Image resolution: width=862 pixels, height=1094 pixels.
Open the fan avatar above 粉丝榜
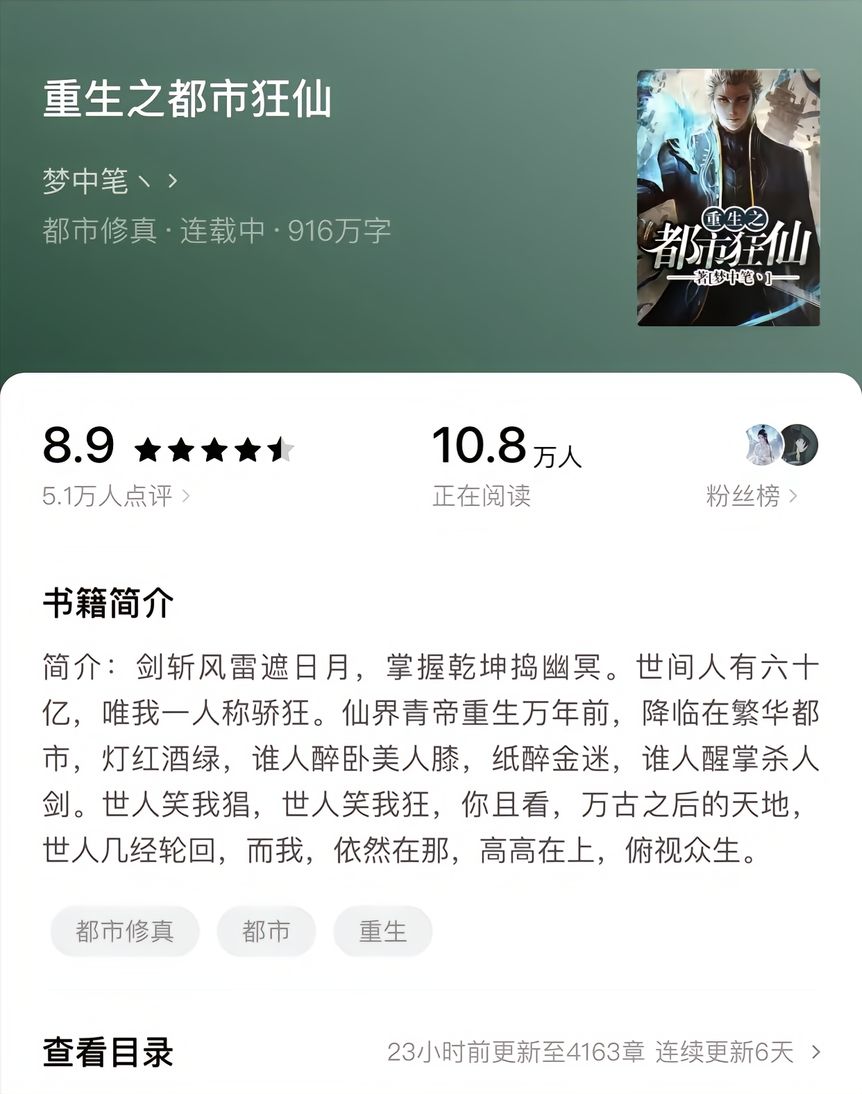(762, 443)
